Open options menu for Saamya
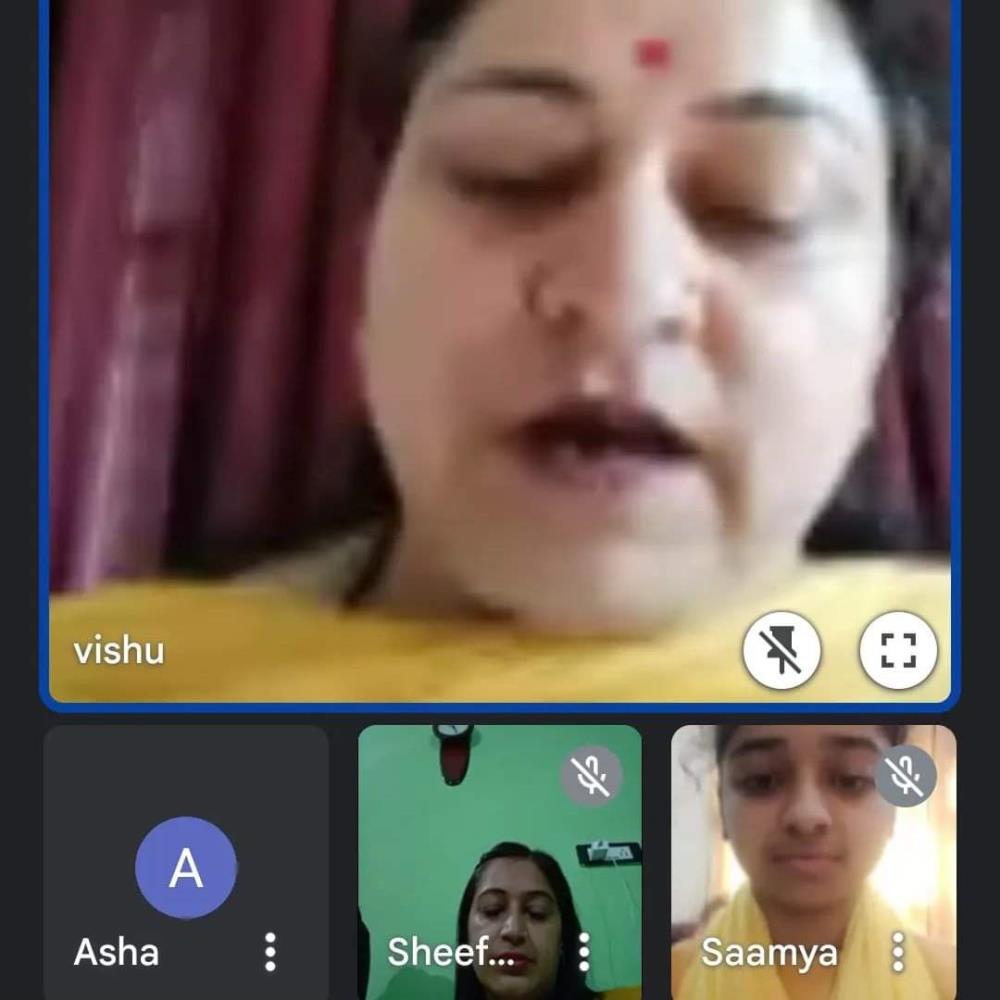Image resolution: width=1000 pixels, height=1000 pixels. coord(898,952)
